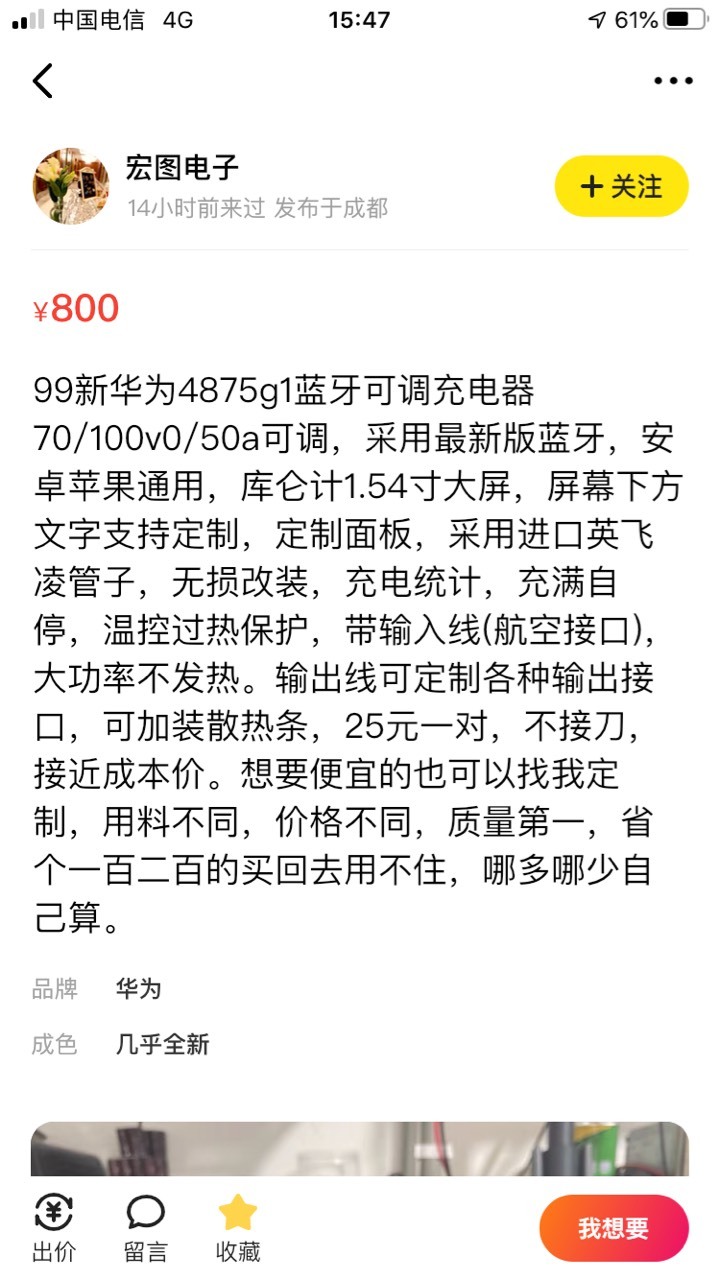Tap 出价 to make an offer

coord(54,1228)
